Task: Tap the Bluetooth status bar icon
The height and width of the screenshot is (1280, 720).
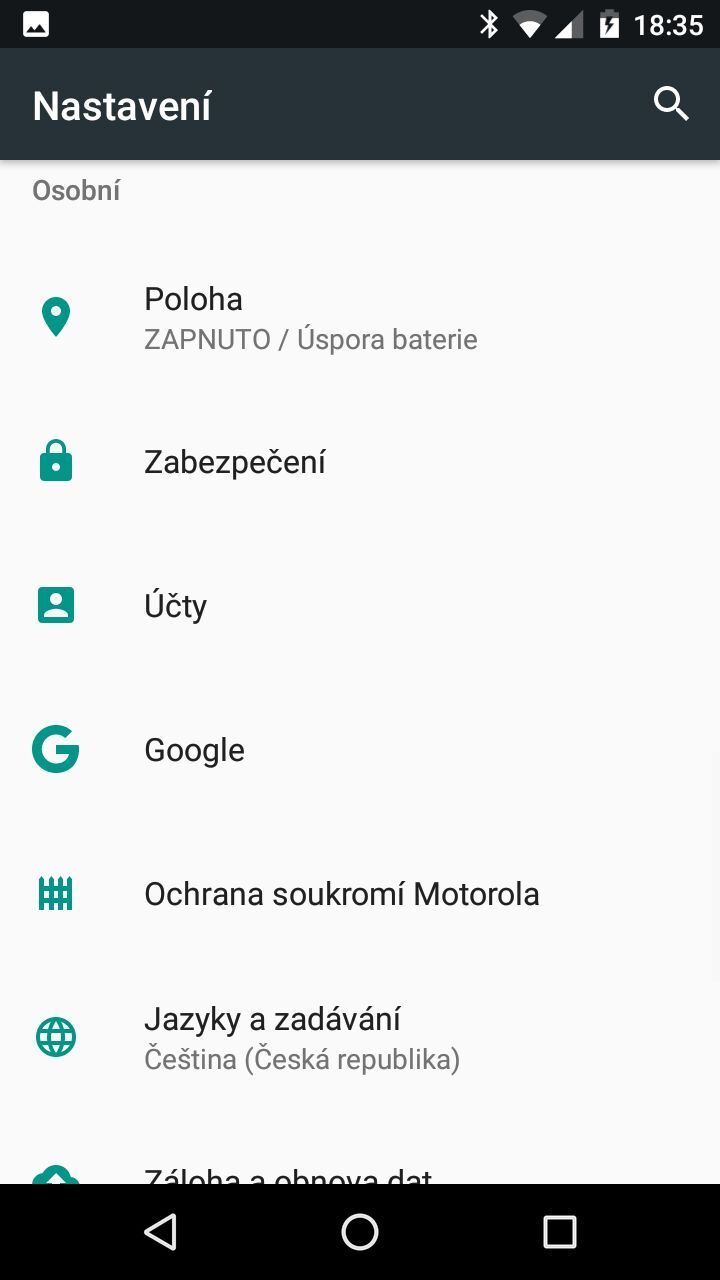Action: 489,22
